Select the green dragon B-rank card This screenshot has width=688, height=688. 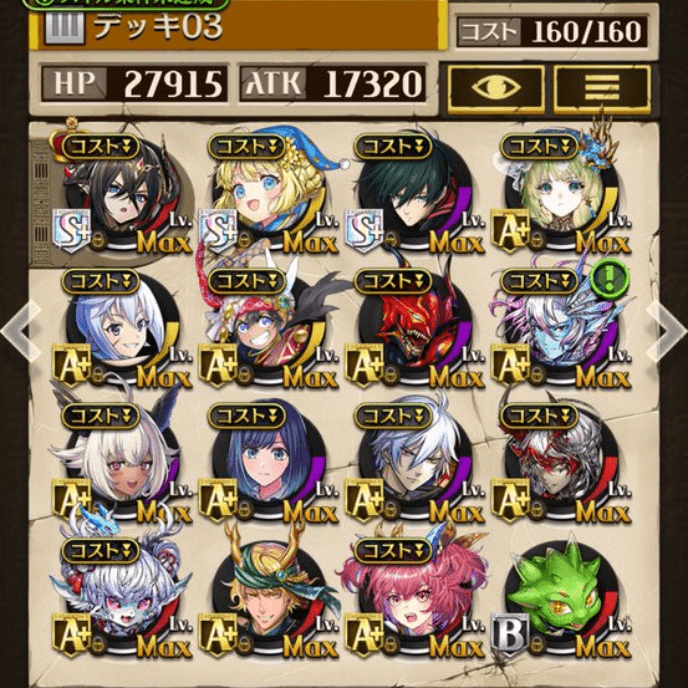pyautogui.click(x=560, y=600)
